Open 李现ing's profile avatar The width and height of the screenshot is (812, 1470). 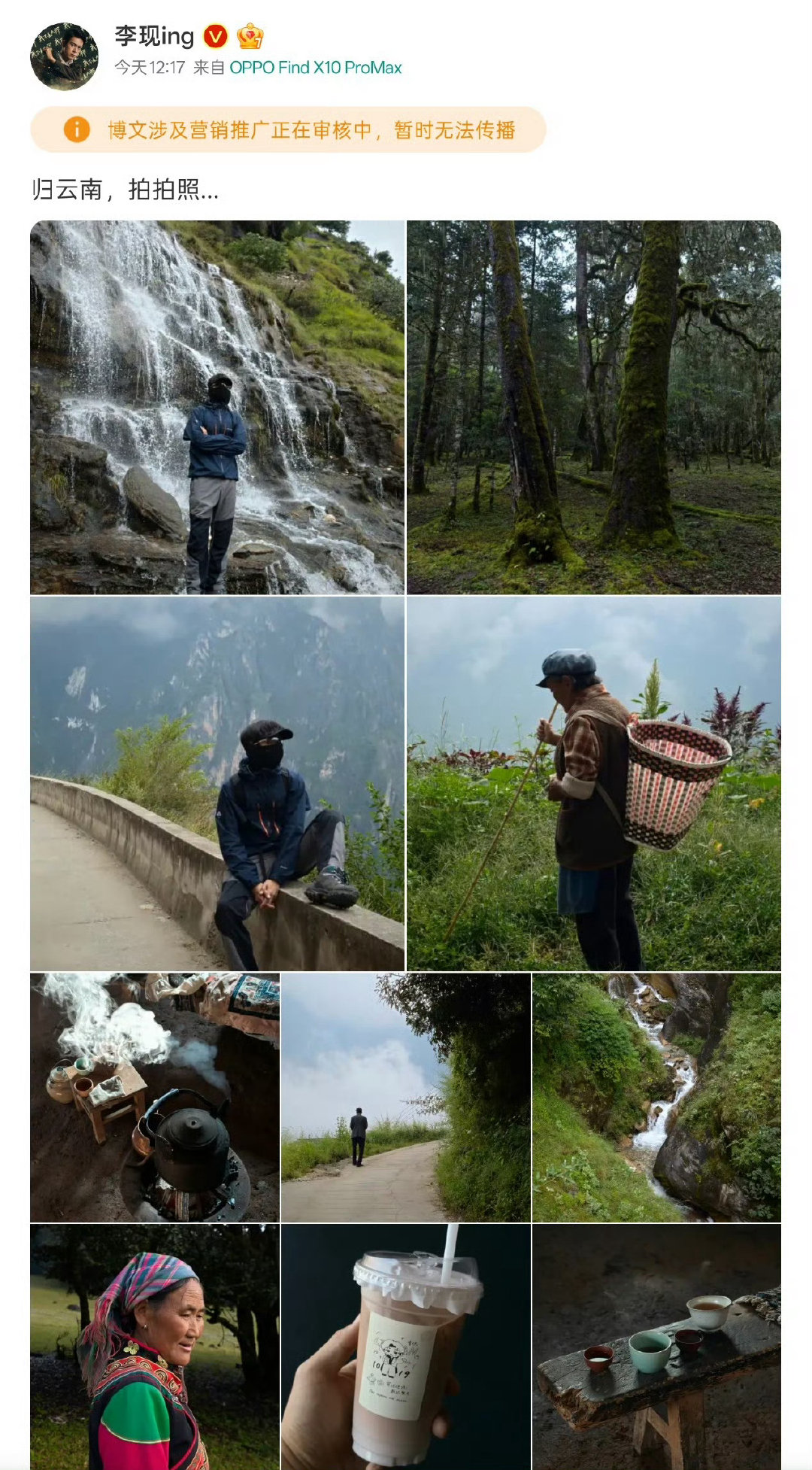(x=64, y=56)
